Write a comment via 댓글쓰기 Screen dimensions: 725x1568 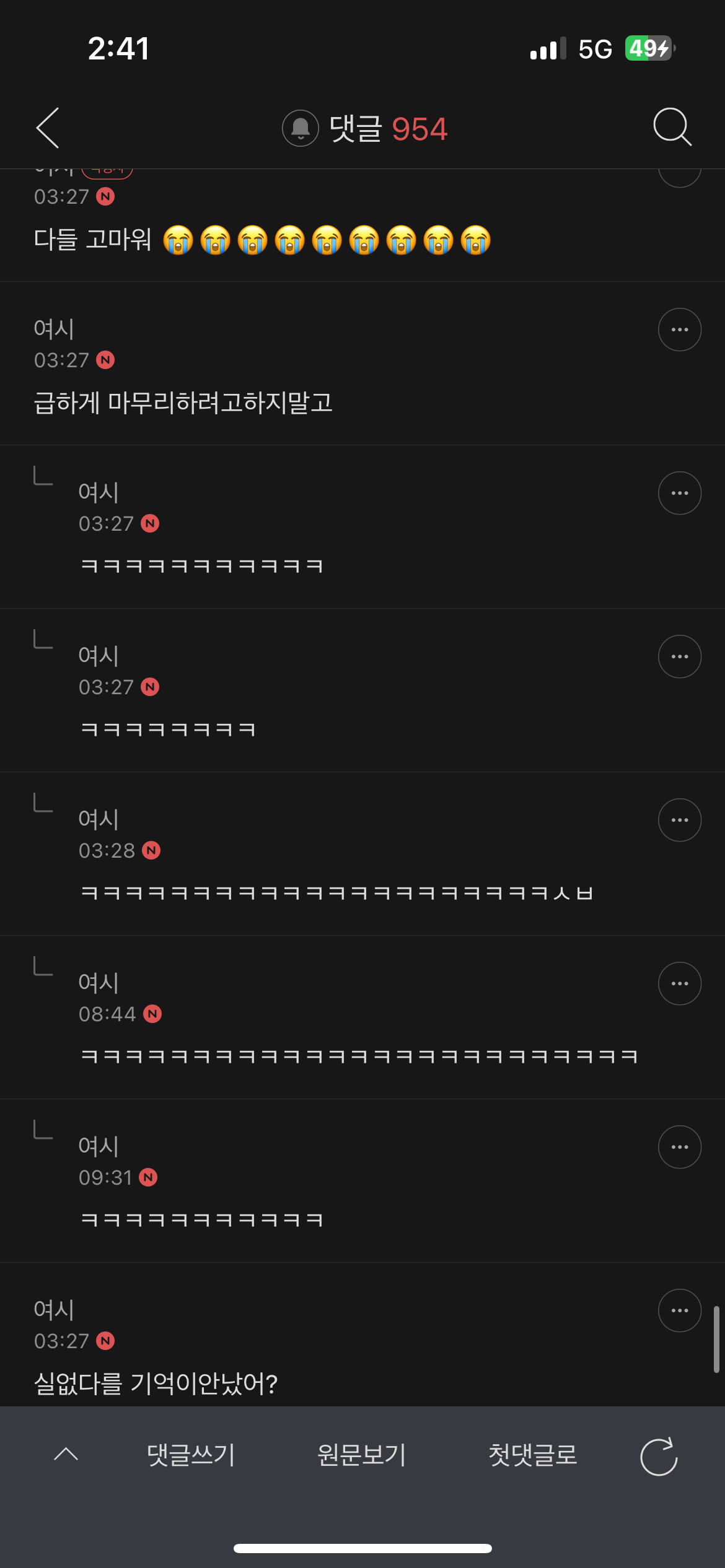(x=191, y=1455)
